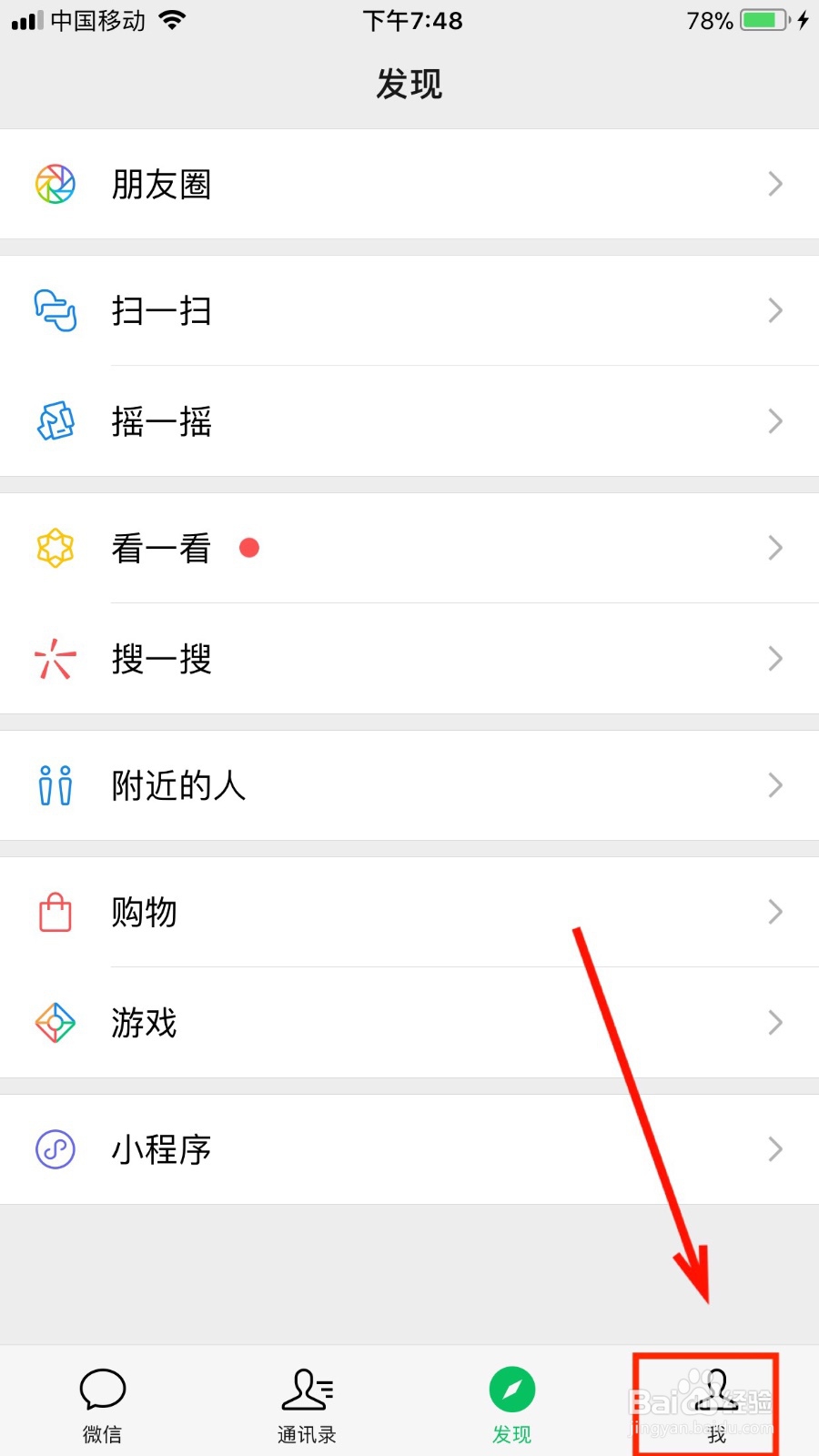Tap the 附近的人 nearby people icon

point(55,784)
